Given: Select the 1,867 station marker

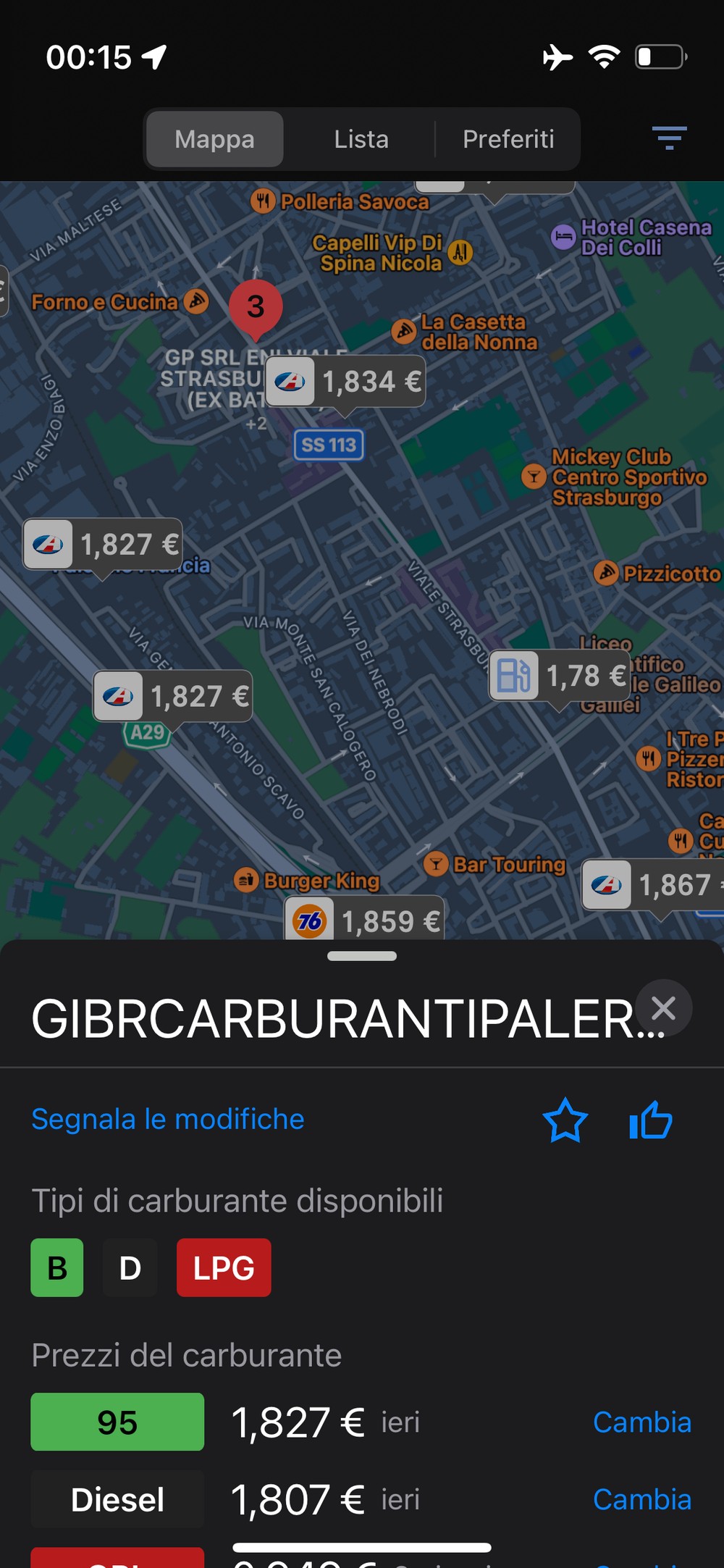Looking at the screenshot, I should click(x=653, y=884).
